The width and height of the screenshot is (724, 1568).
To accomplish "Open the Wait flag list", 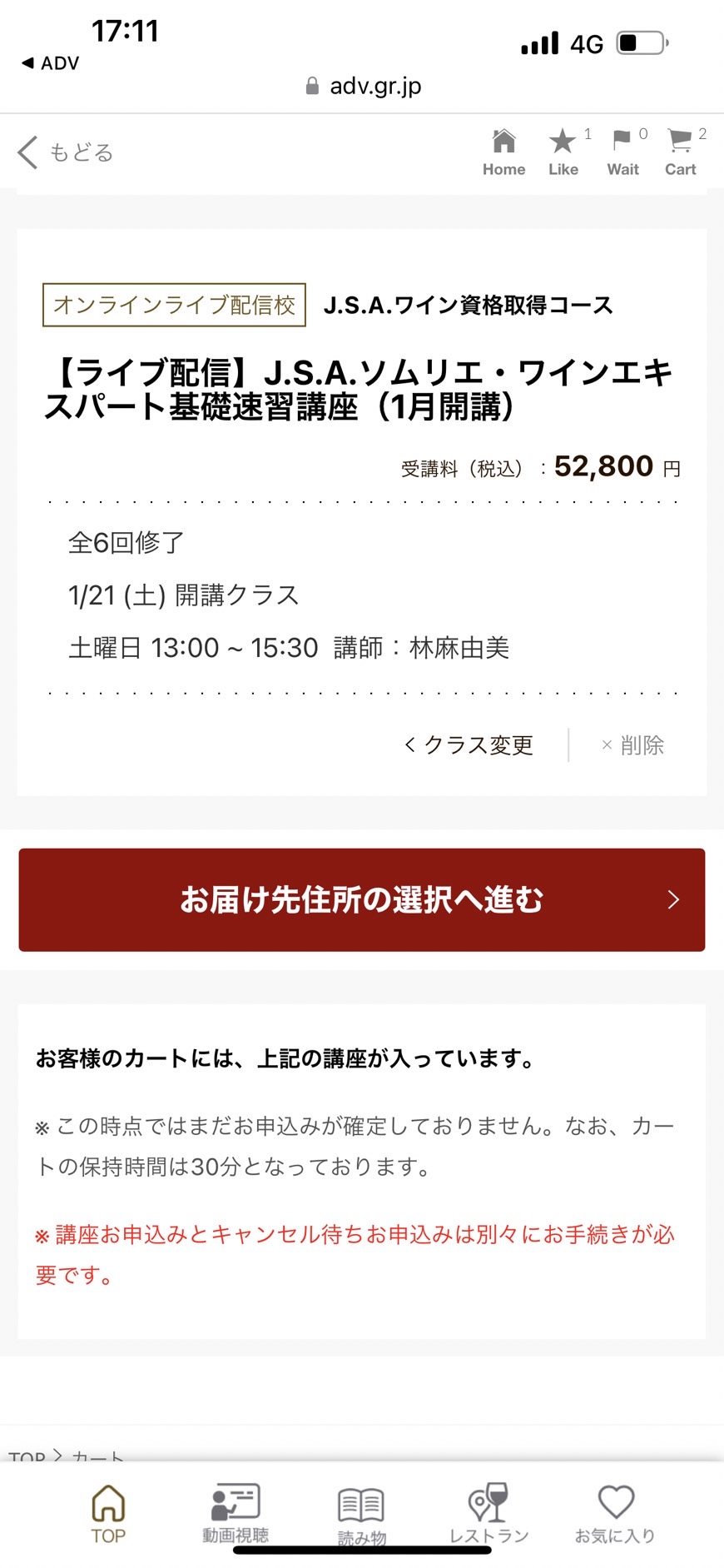I will [x=624, y=152].
